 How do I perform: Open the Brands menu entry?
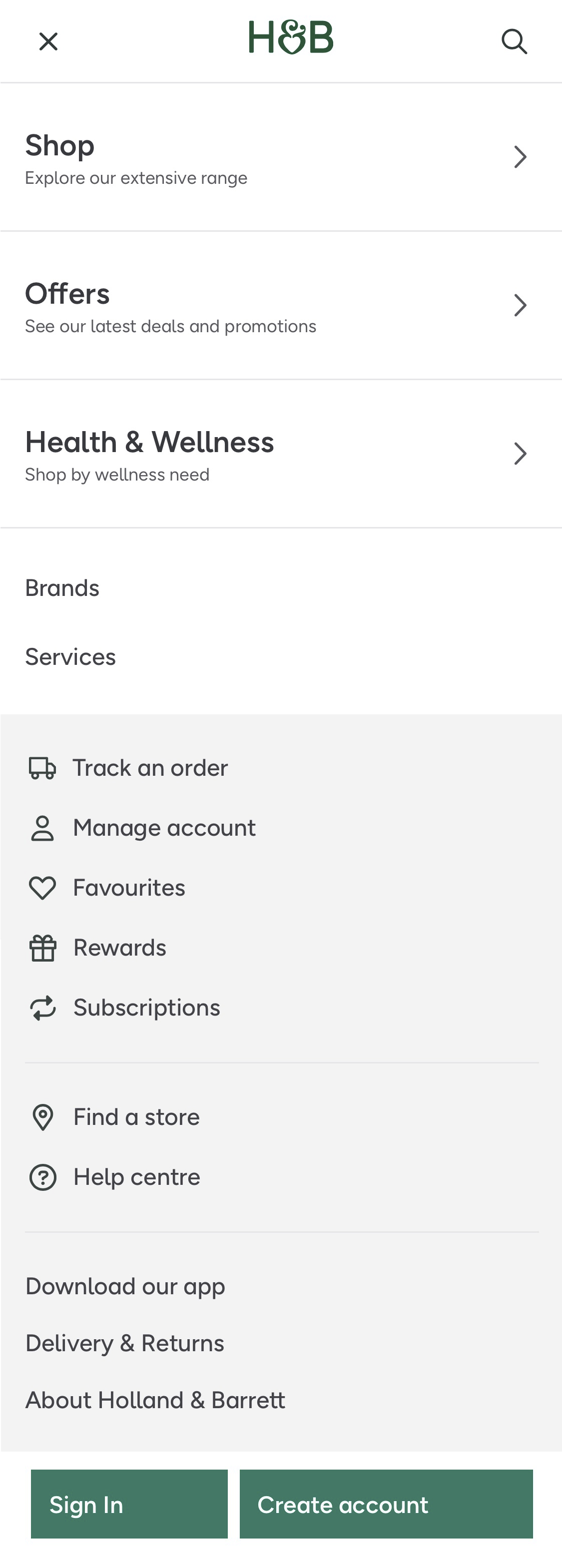tap(61, 587)
